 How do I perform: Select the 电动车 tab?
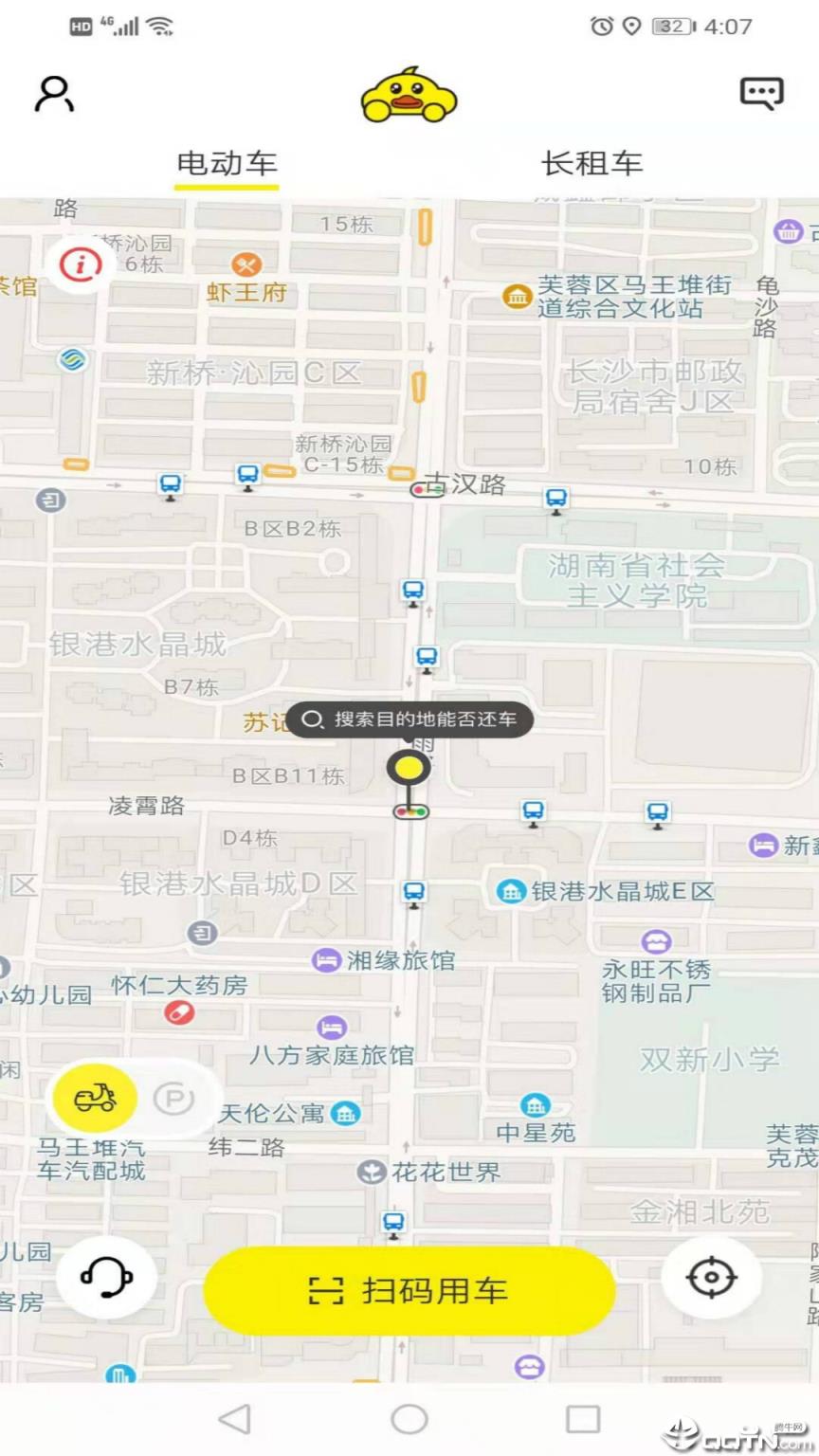(226, 163)
